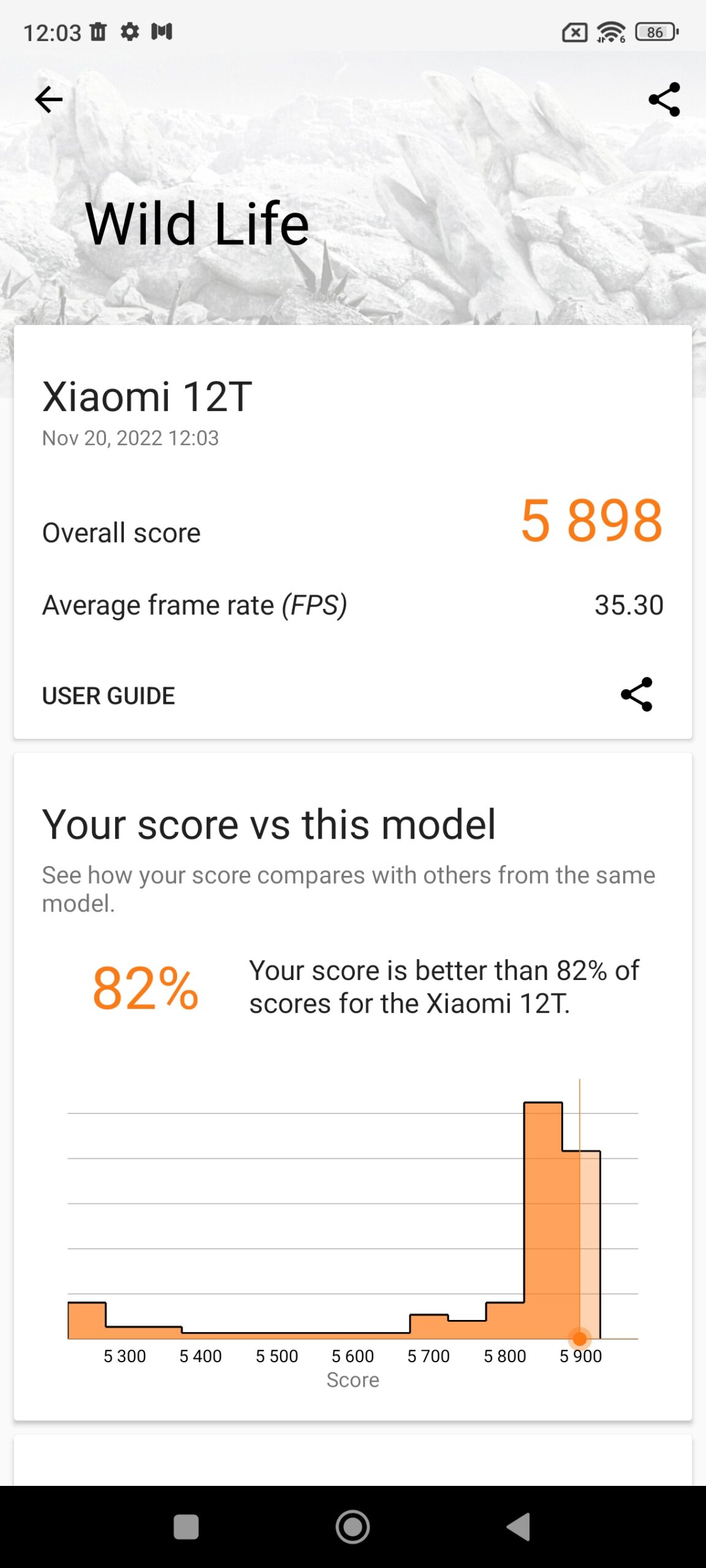Open recent apps from the navigation bar
This screenshot has height=1568, width=706.
(x=186, y=1526)
